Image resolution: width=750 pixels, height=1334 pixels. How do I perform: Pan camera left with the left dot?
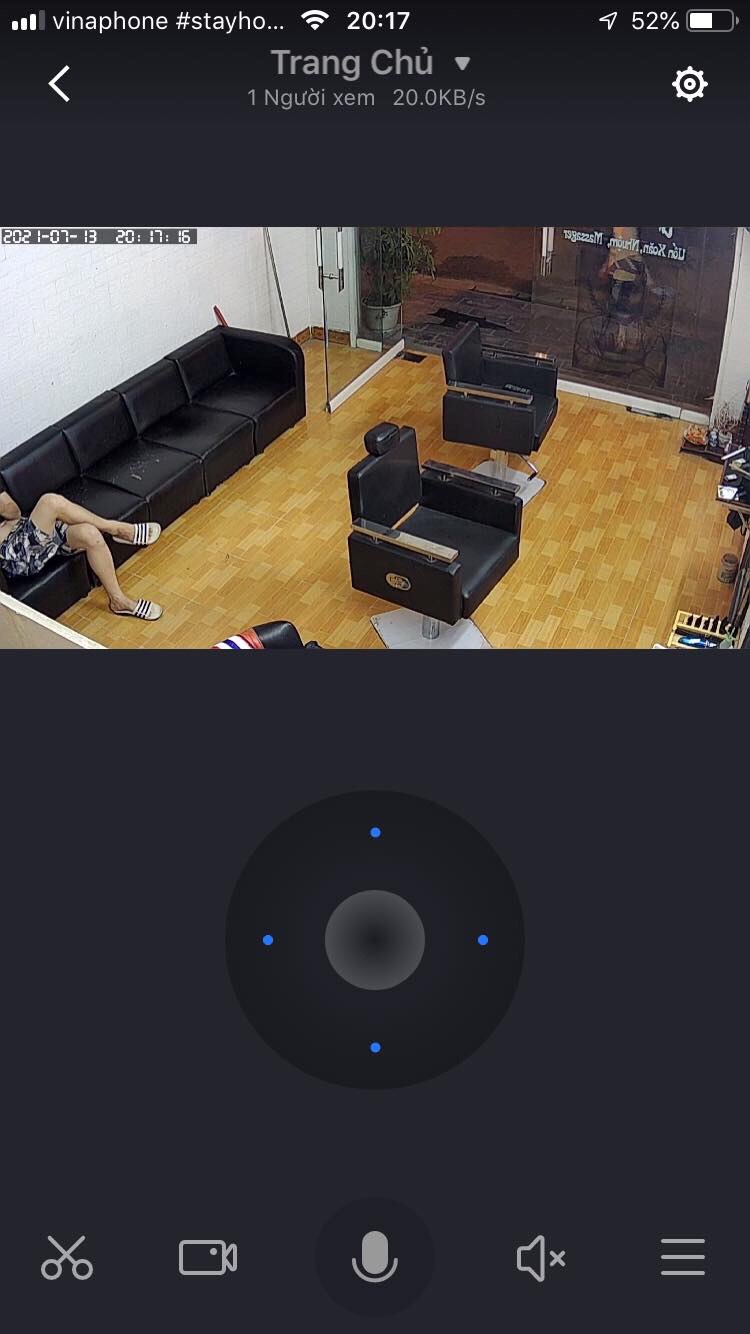[x=268, y=940]
